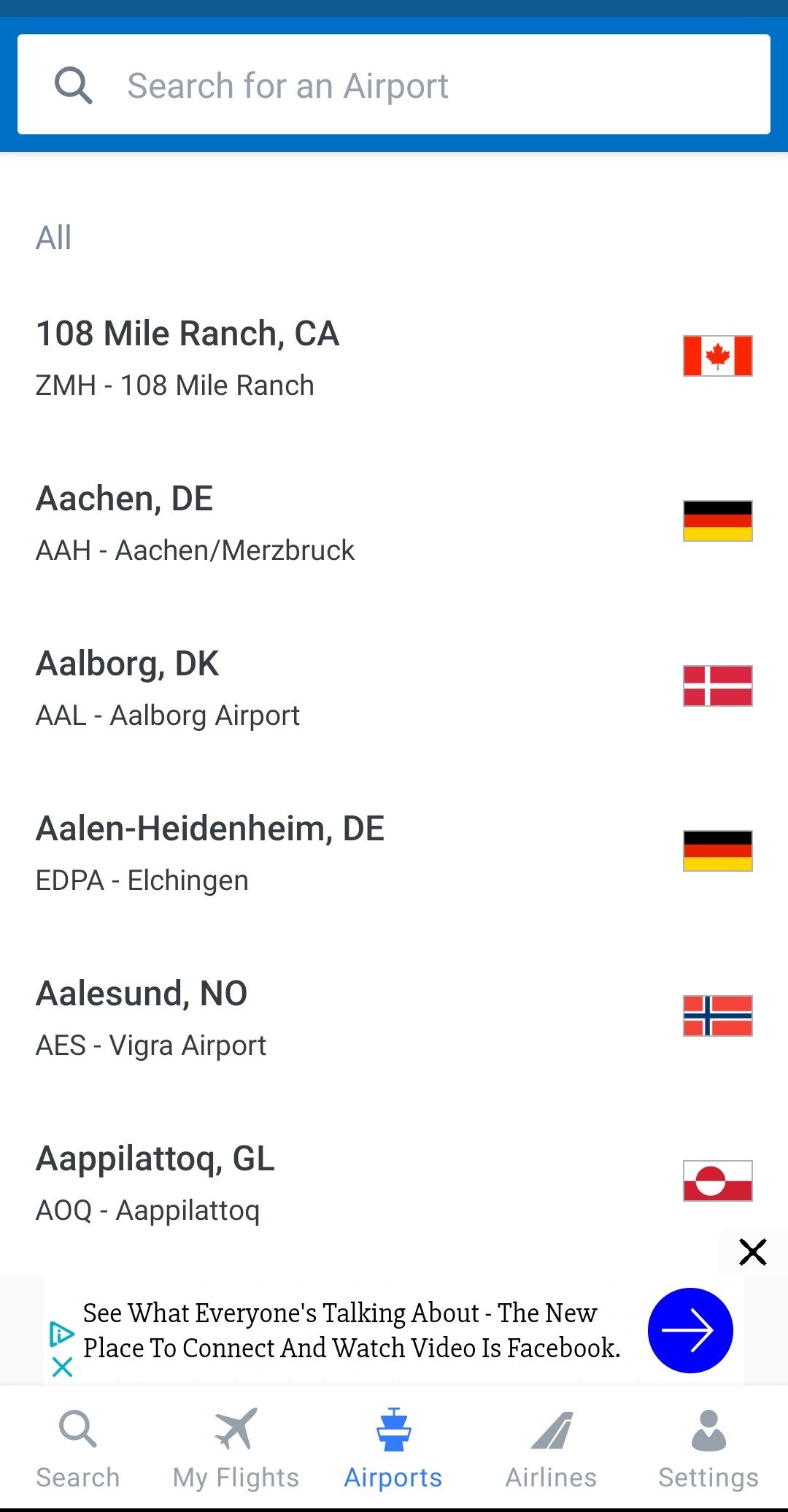Tap the Search for an Airport field
Screen dimensions: 788x1512
(x=394, y=85)
